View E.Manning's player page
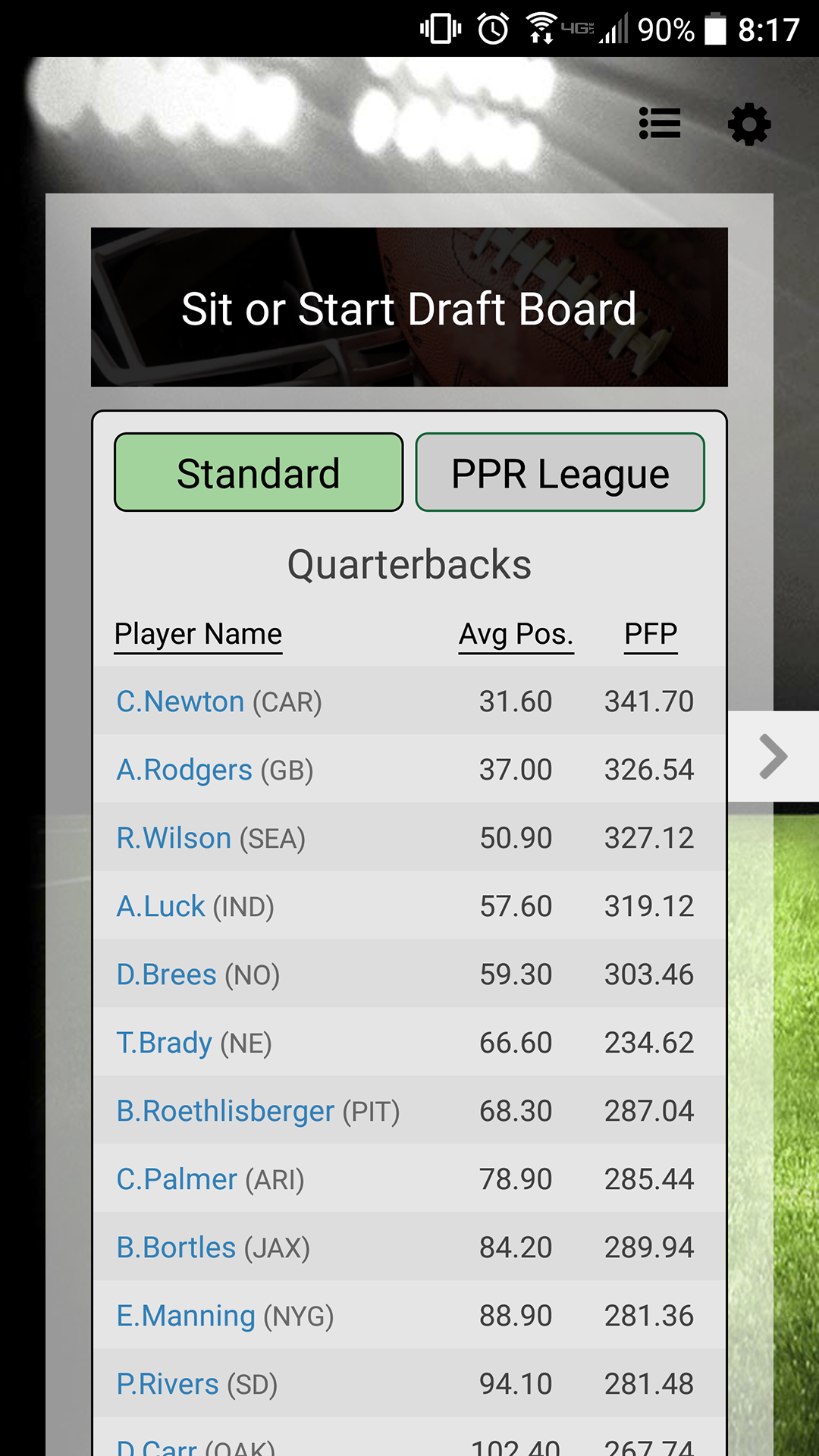The height and width of the screenshot is (1456, 819). point(186,1316)
